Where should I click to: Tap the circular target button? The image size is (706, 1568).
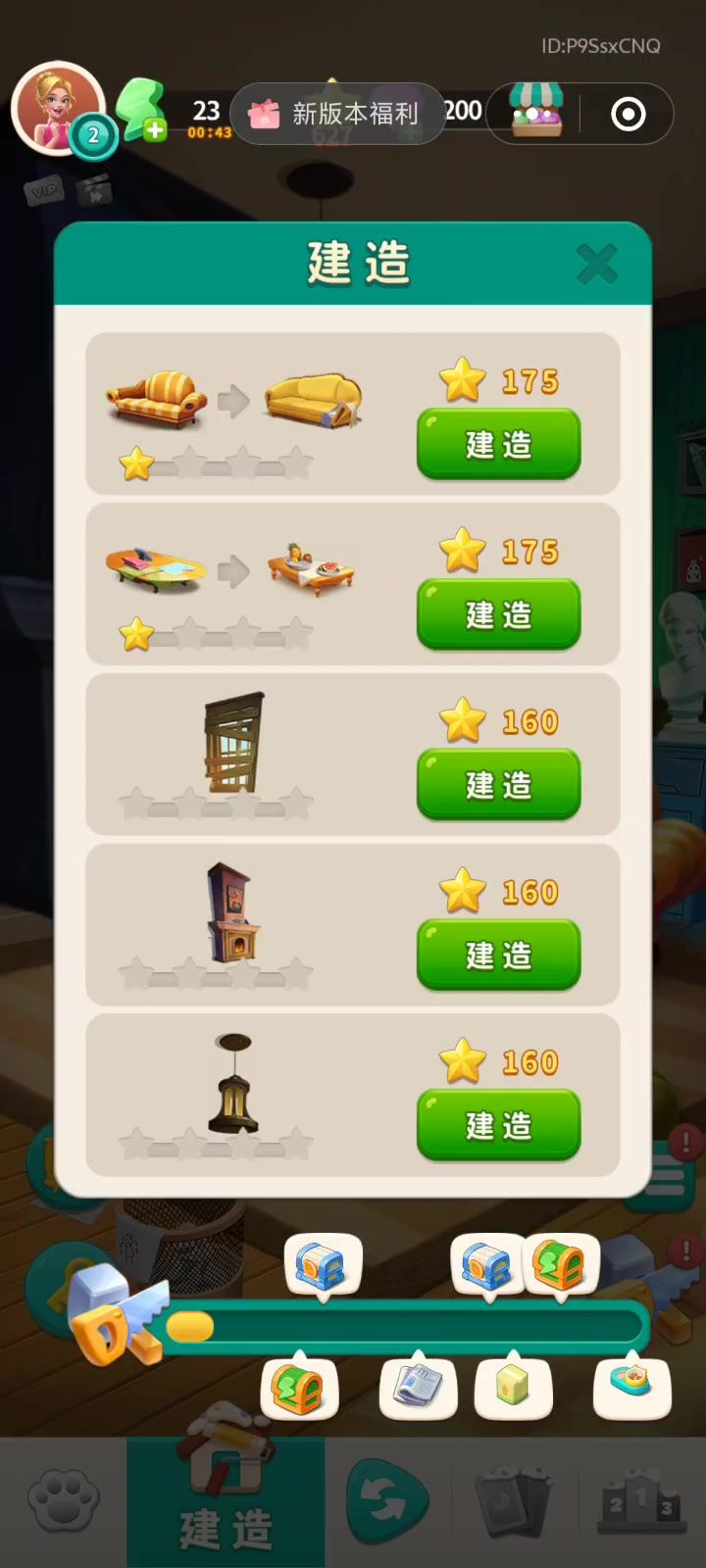(x=629, y=115)
